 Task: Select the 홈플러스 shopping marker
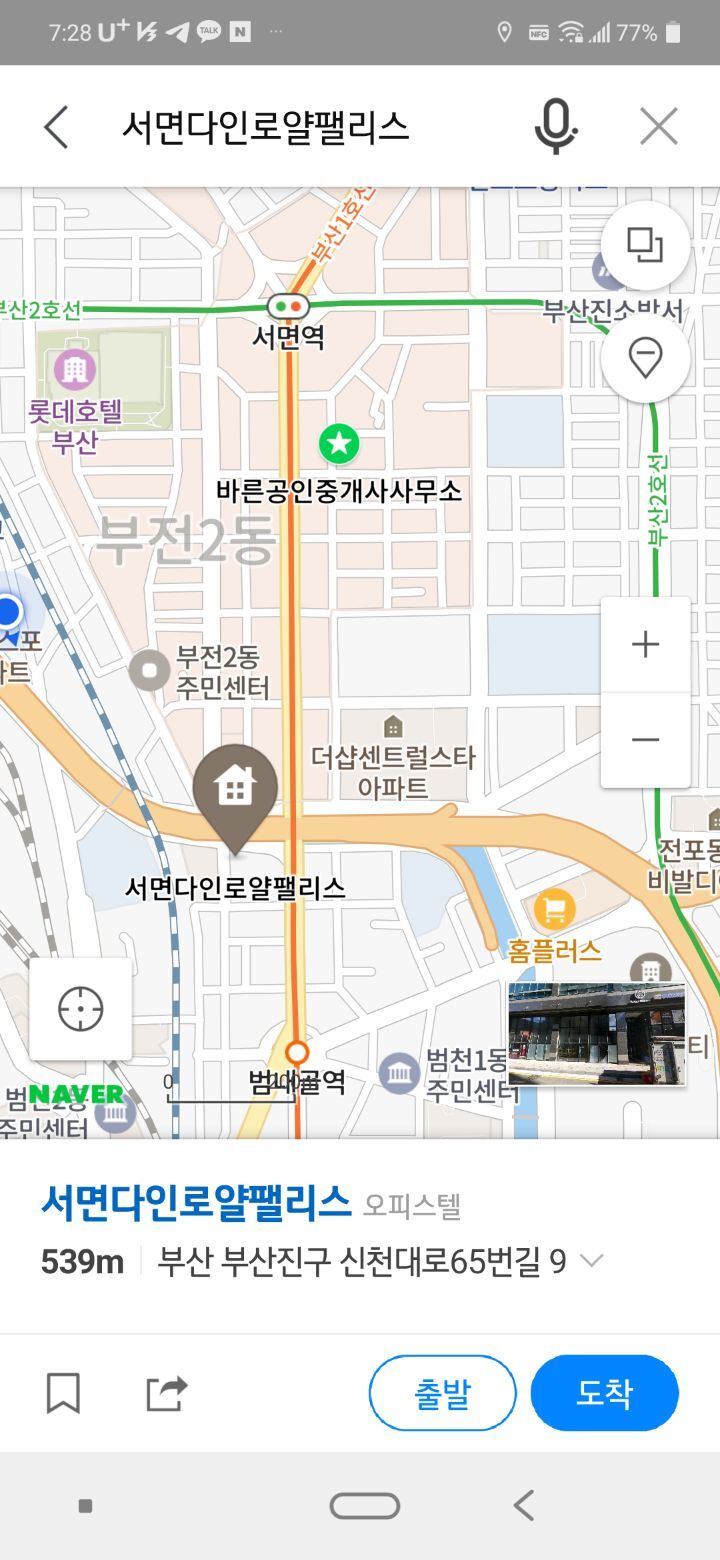[554, 910]
